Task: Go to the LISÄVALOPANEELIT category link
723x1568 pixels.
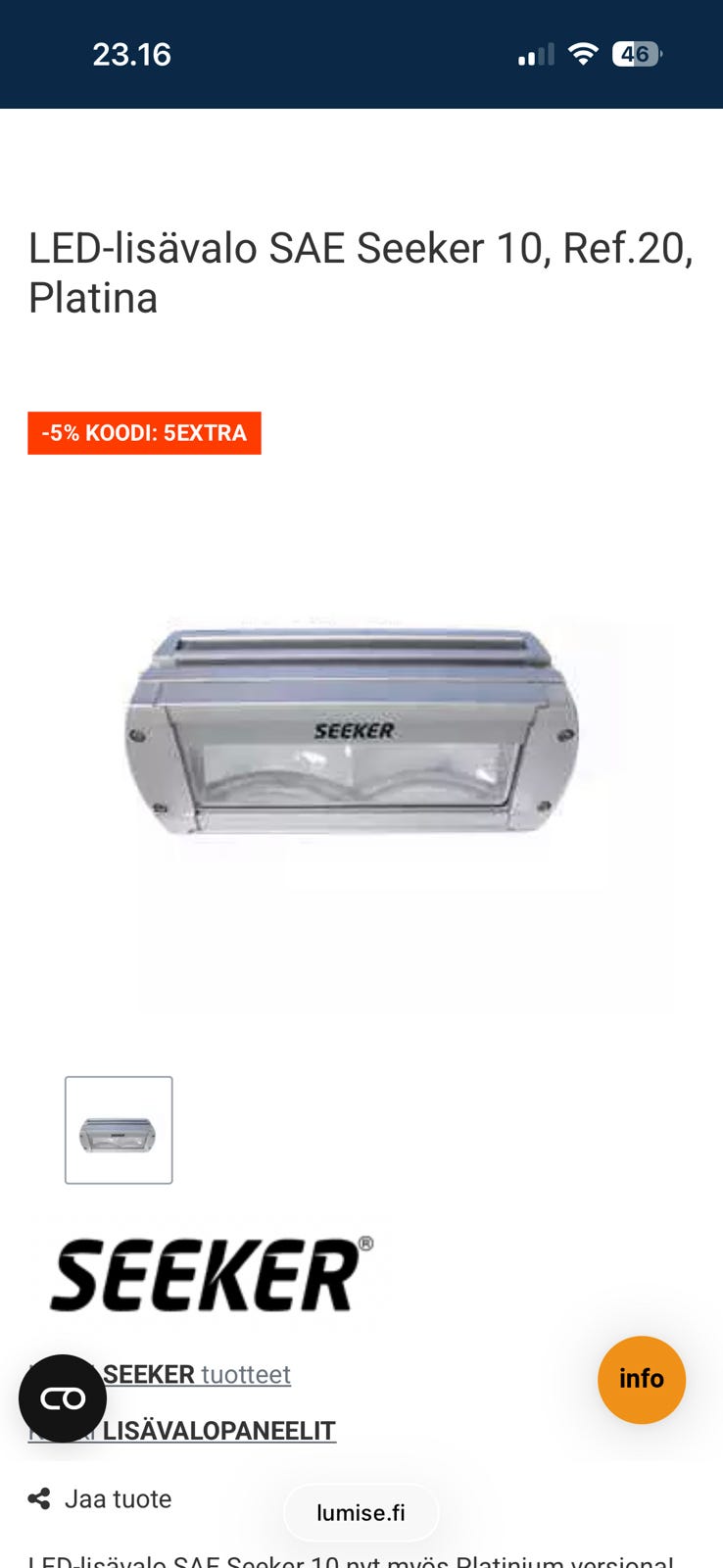Action: [x=218, y=1431]
